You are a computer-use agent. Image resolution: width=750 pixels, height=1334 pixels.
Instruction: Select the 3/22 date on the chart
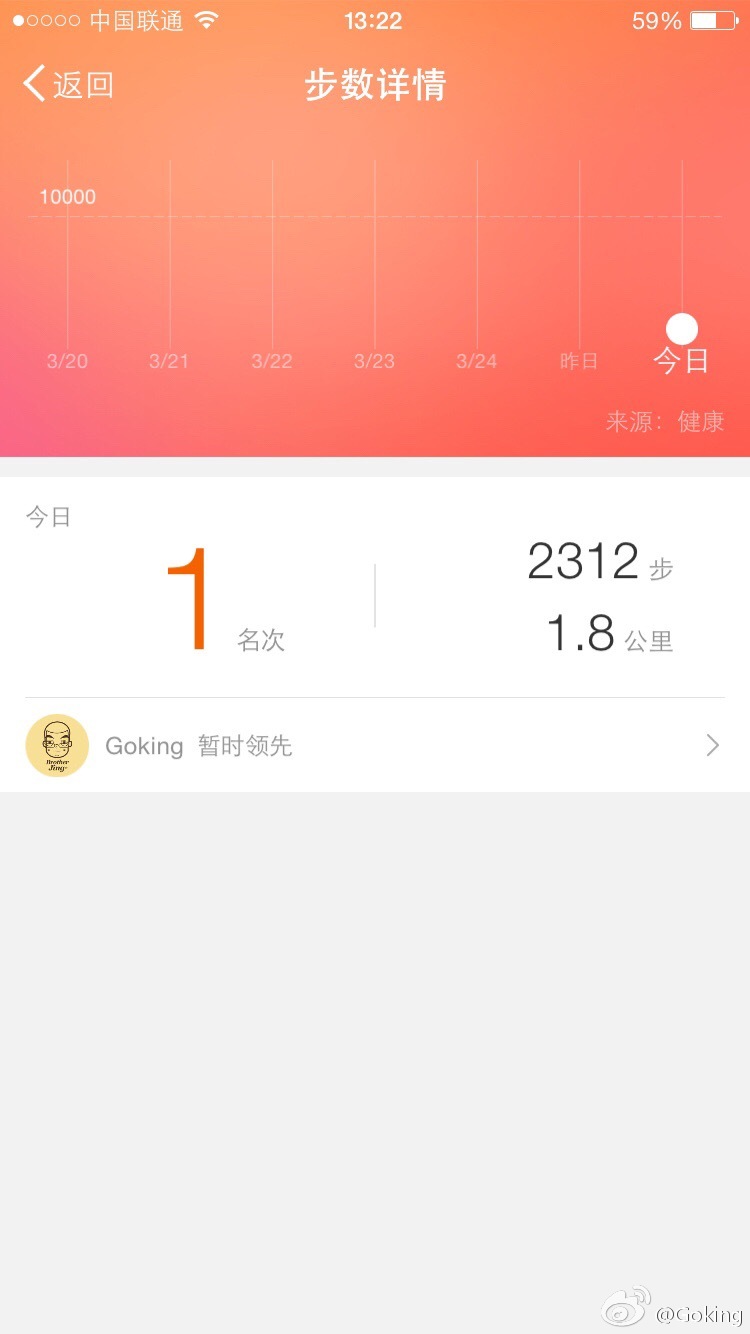[x=272, y=361]
